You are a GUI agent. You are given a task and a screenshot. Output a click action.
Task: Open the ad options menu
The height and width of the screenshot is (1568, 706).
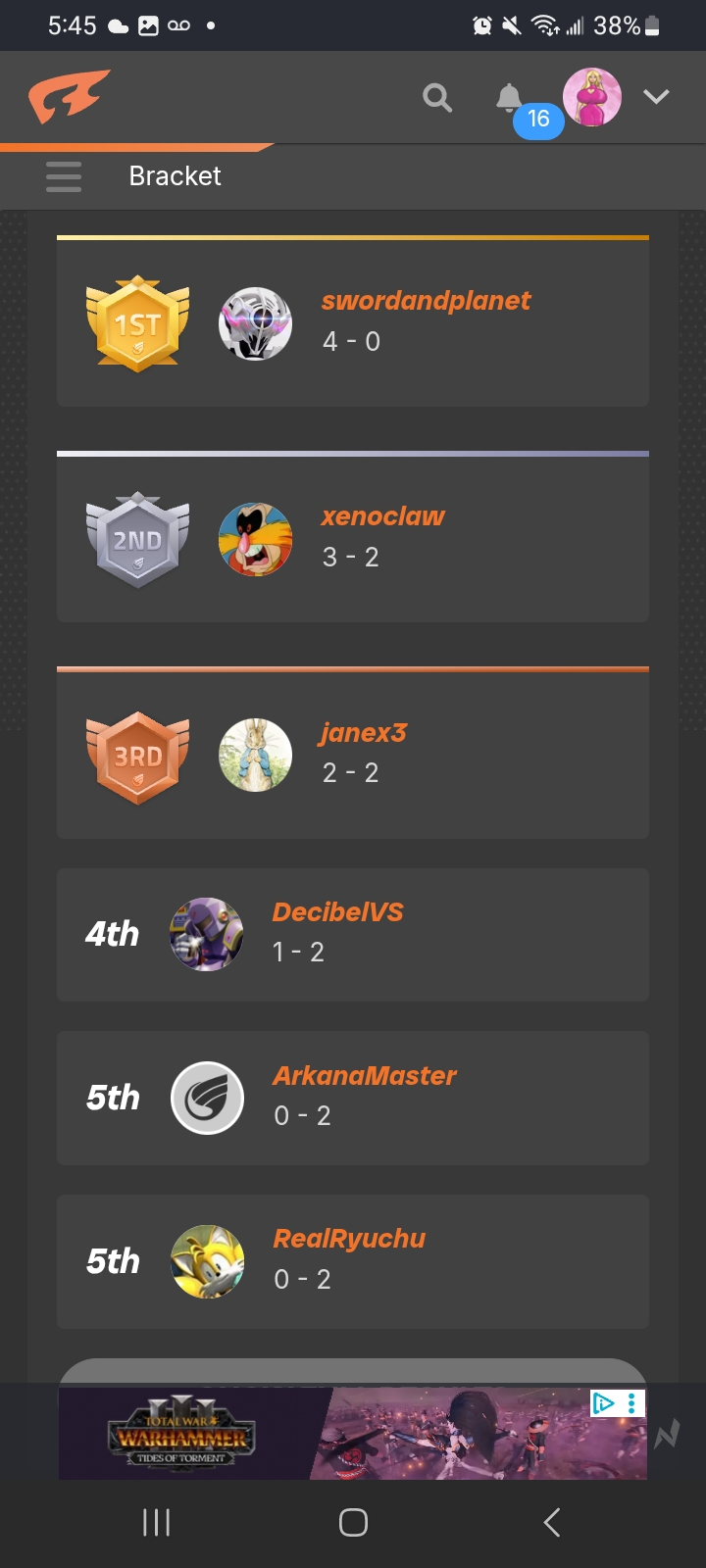point(632,1403)
